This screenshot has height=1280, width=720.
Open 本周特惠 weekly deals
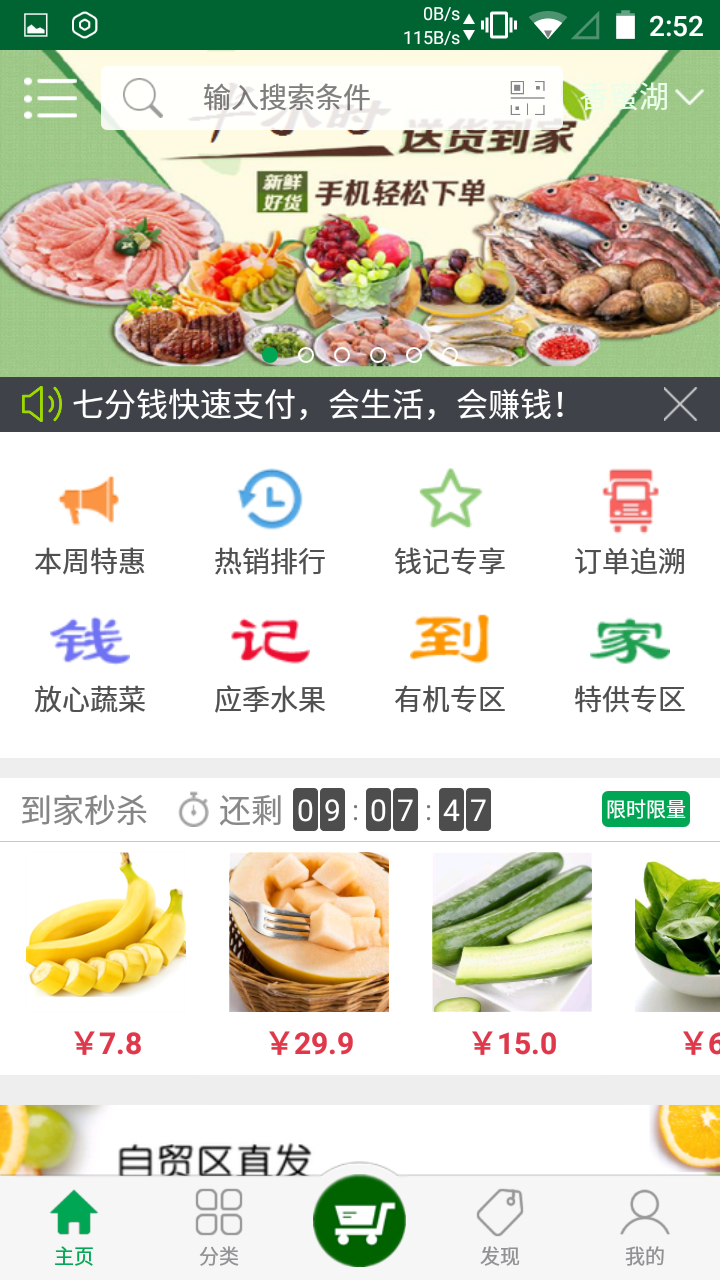pos(90,522)
